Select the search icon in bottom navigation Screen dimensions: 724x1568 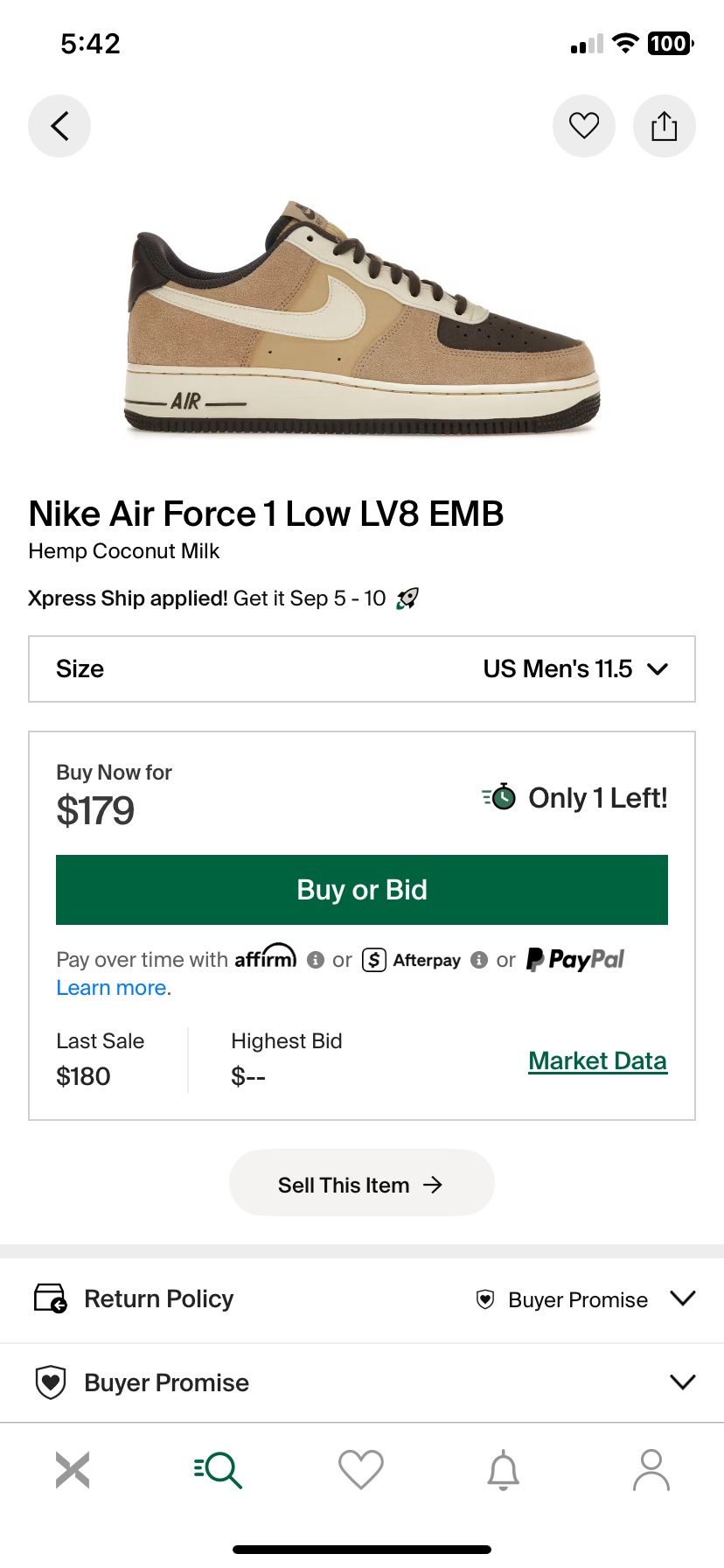pyautogui.click(x=217, y=1469)
